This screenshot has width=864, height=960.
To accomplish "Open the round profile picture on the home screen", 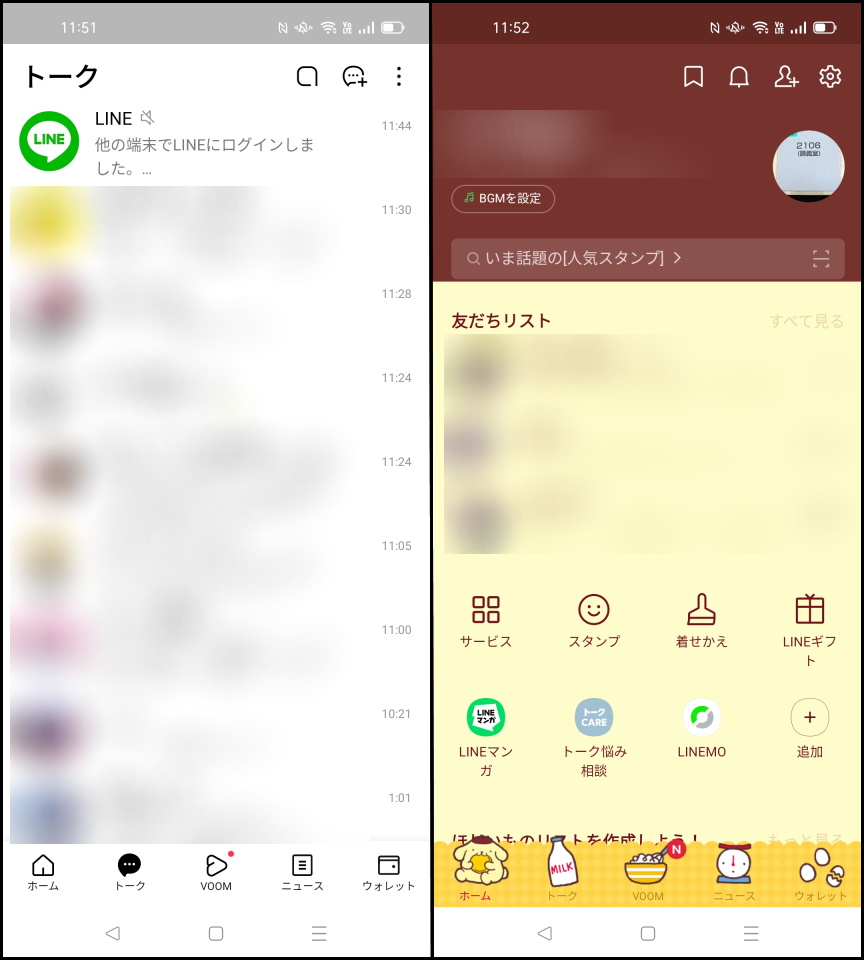I will 808,166.
